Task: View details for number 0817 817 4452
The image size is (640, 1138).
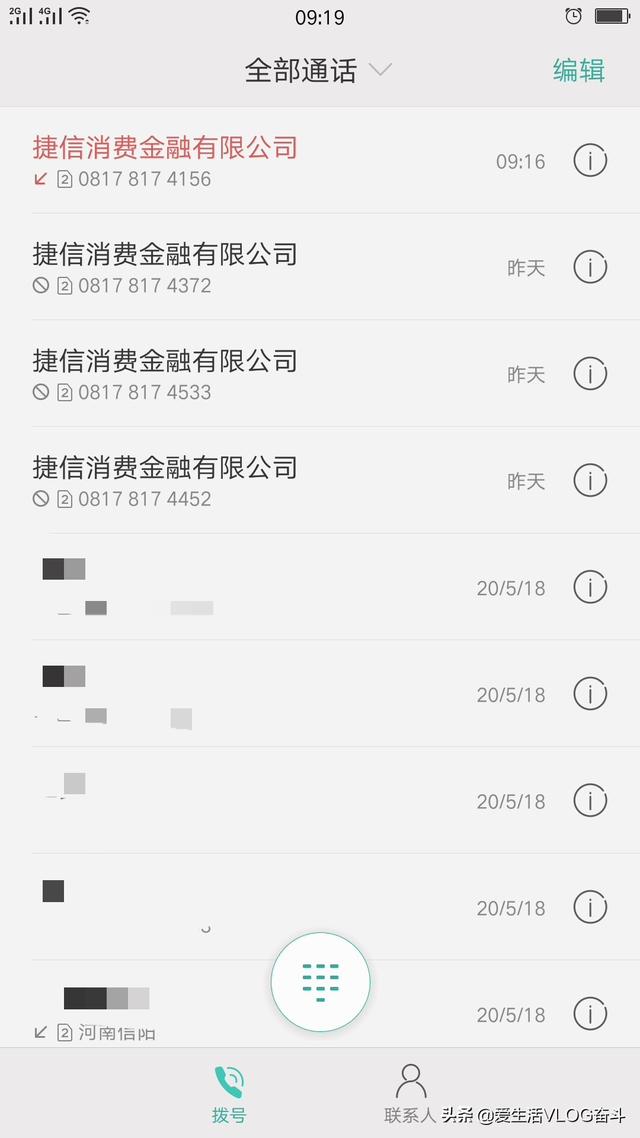Action: pos(590,481)
